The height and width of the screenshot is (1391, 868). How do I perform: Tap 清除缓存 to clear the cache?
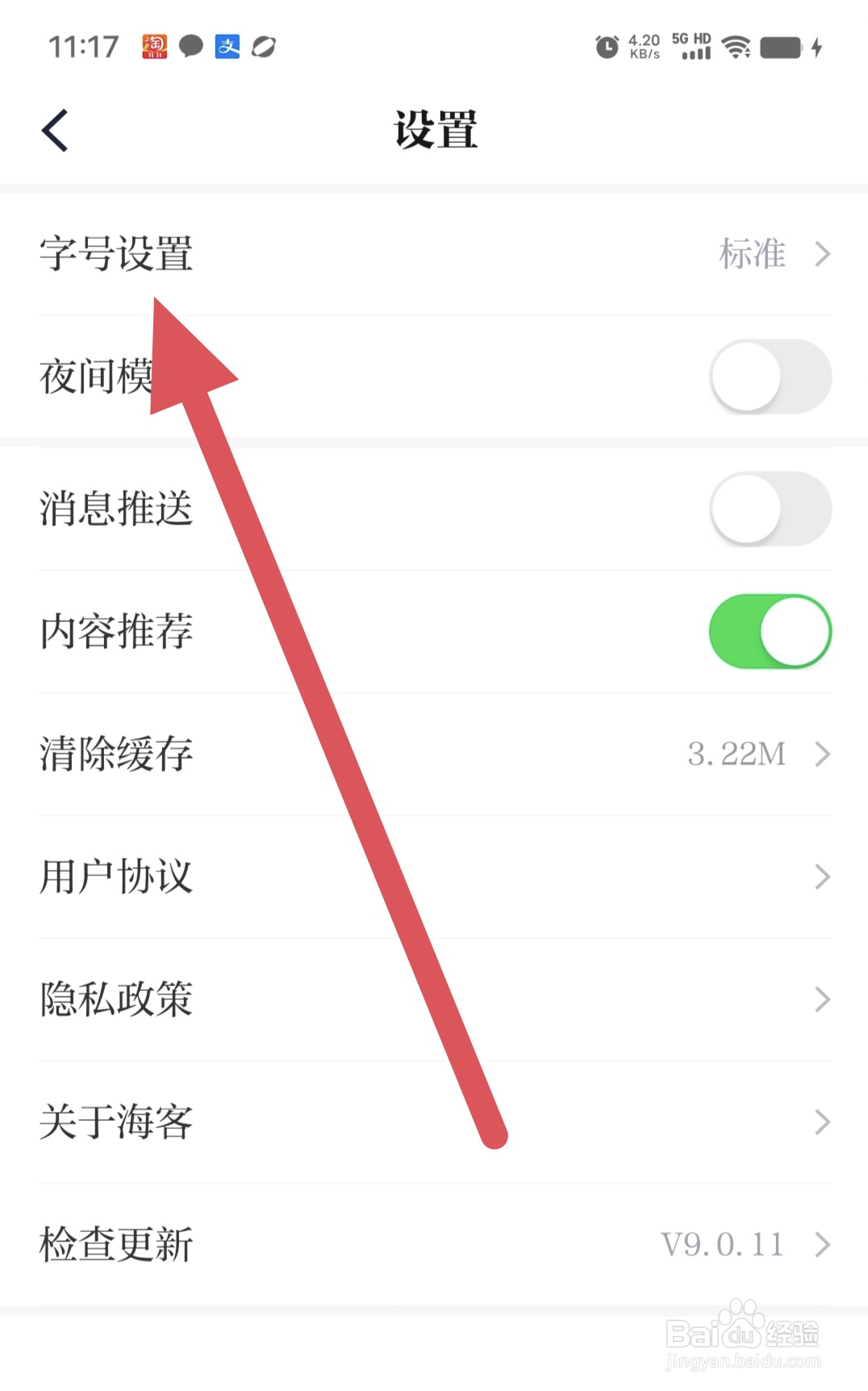click(115, 754)
